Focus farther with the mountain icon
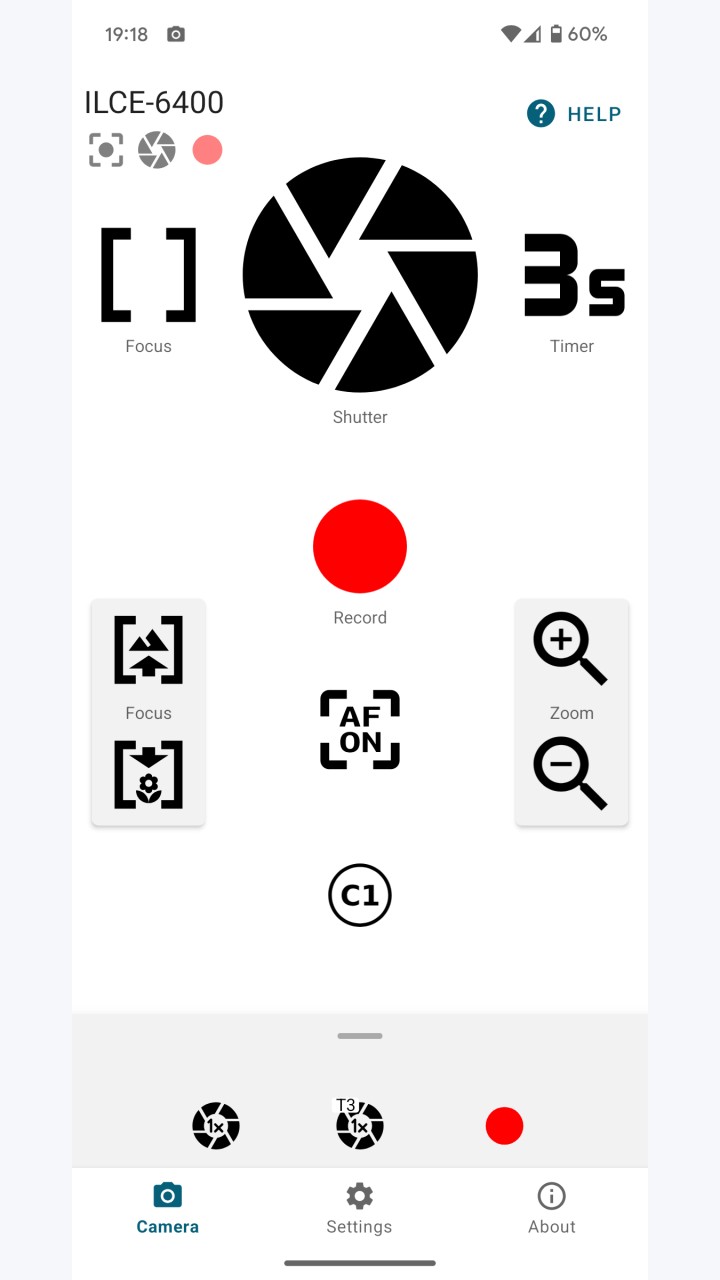720x1280 pixels. 148,650
